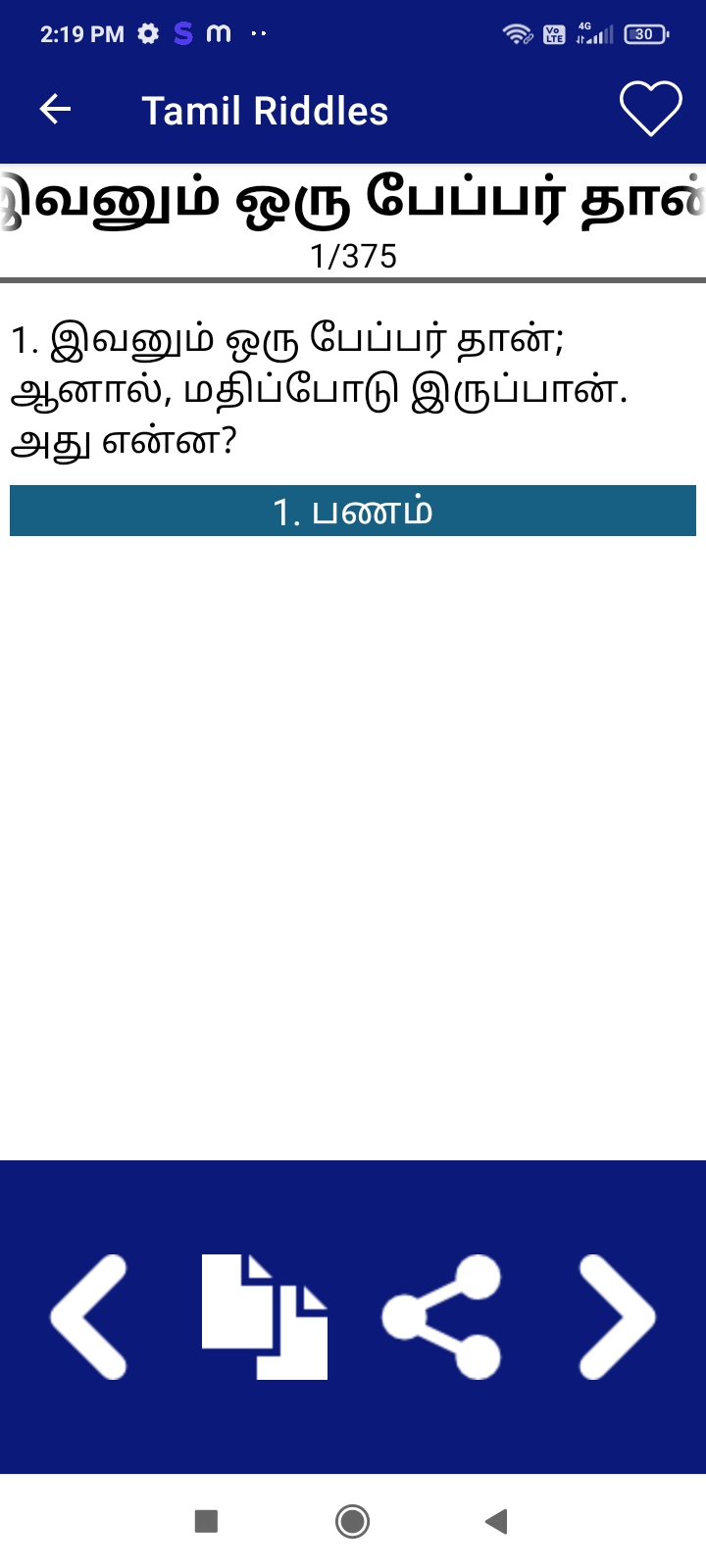Share this riddle

pos(441,1316)
